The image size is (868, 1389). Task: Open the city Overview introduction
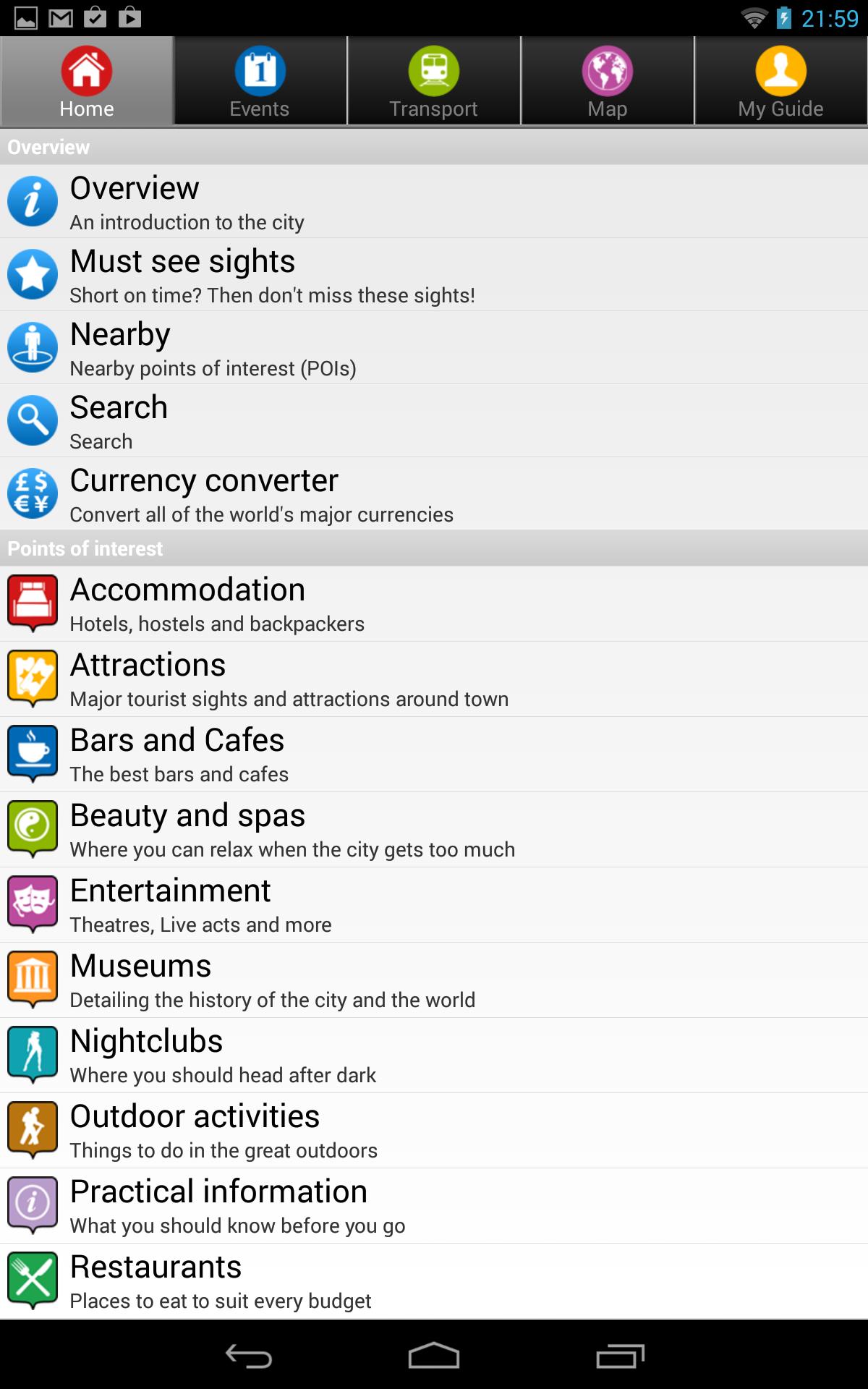[x=434, y=202]
